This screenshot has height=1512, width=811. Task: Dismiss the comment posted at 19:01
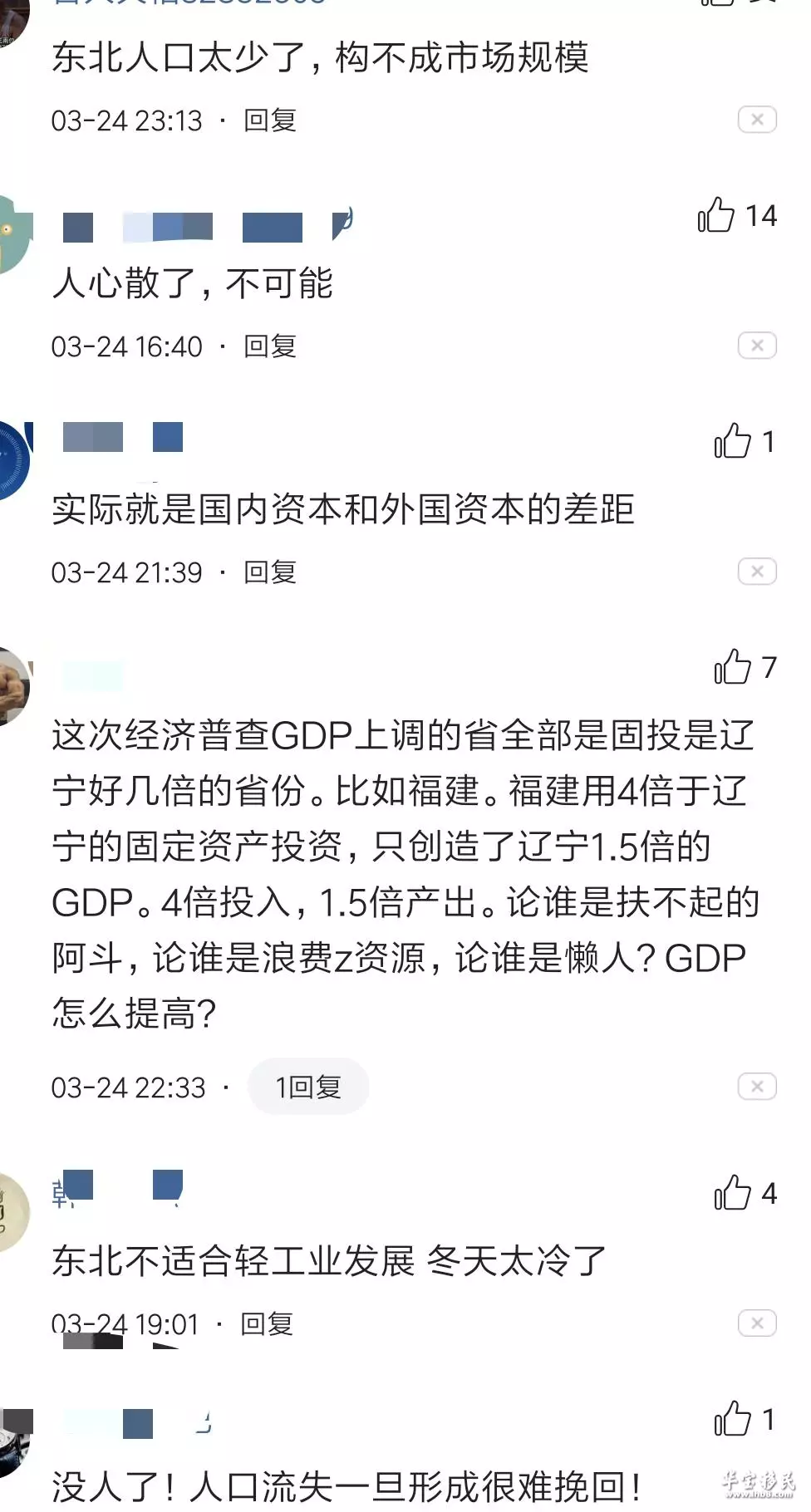[757, 1323]
